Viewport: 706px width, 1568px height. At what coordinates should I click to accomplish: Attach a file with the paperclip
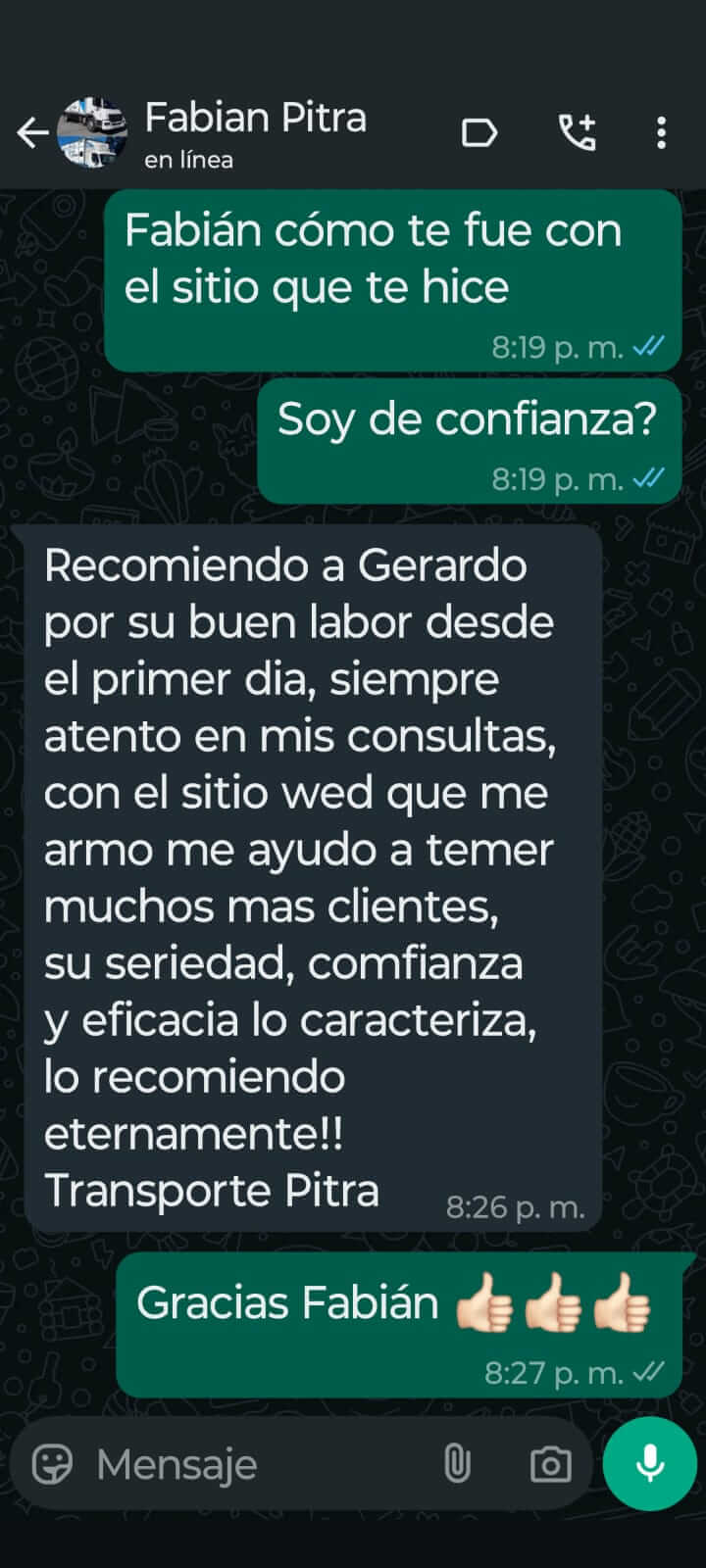click(457, 1464)
